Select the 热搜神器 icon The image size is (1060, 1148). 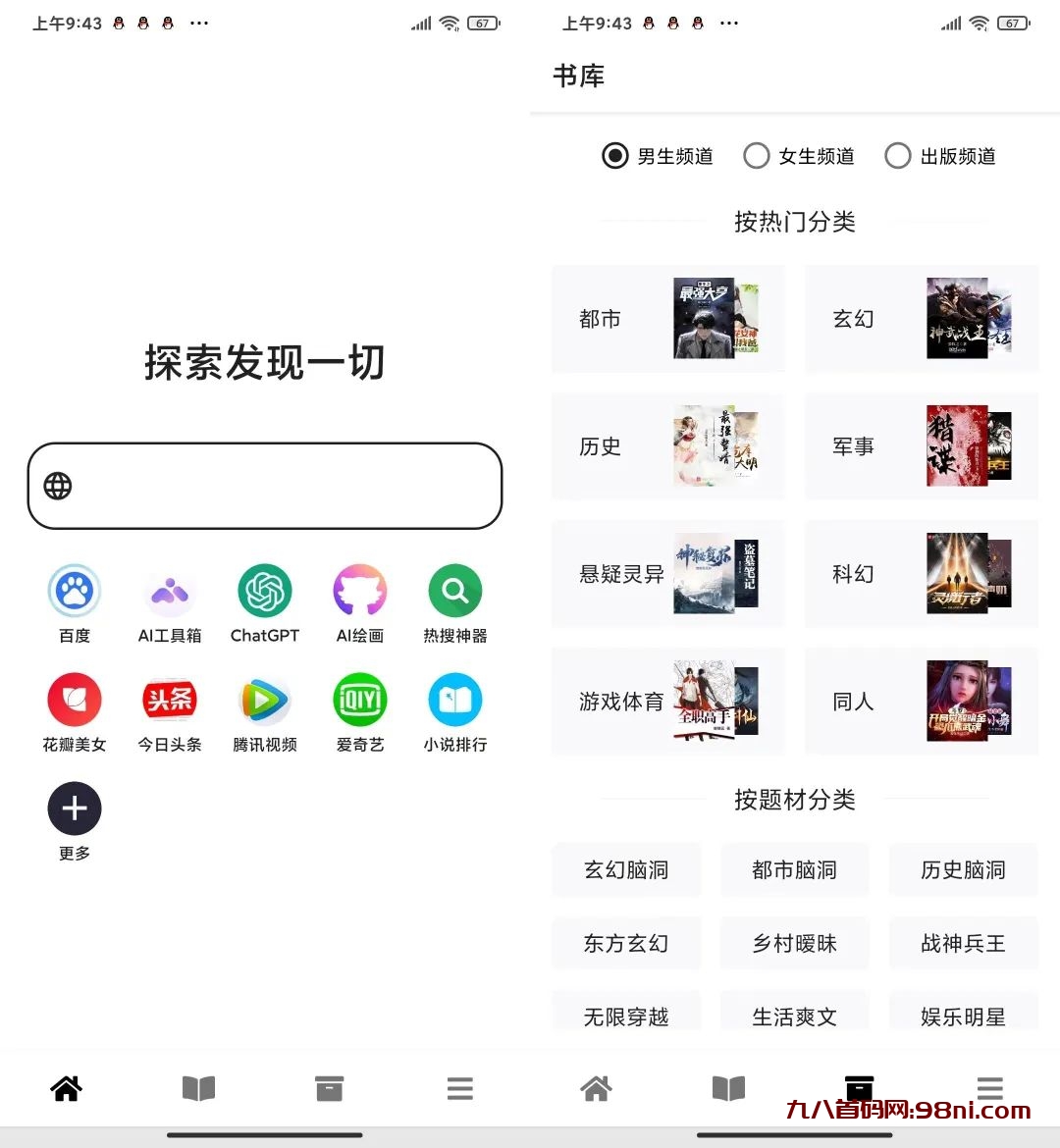tap(453, 590)
